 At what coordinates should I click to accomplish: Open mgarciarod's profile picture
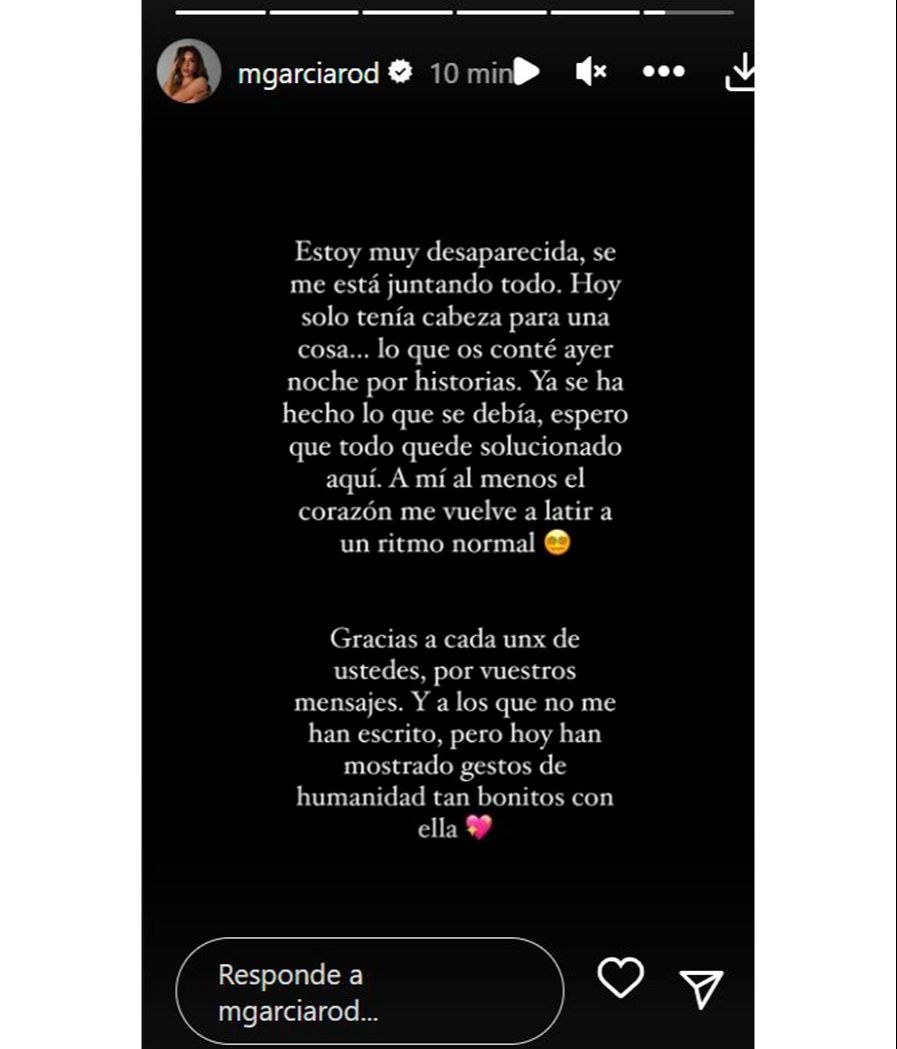[189, 71]
